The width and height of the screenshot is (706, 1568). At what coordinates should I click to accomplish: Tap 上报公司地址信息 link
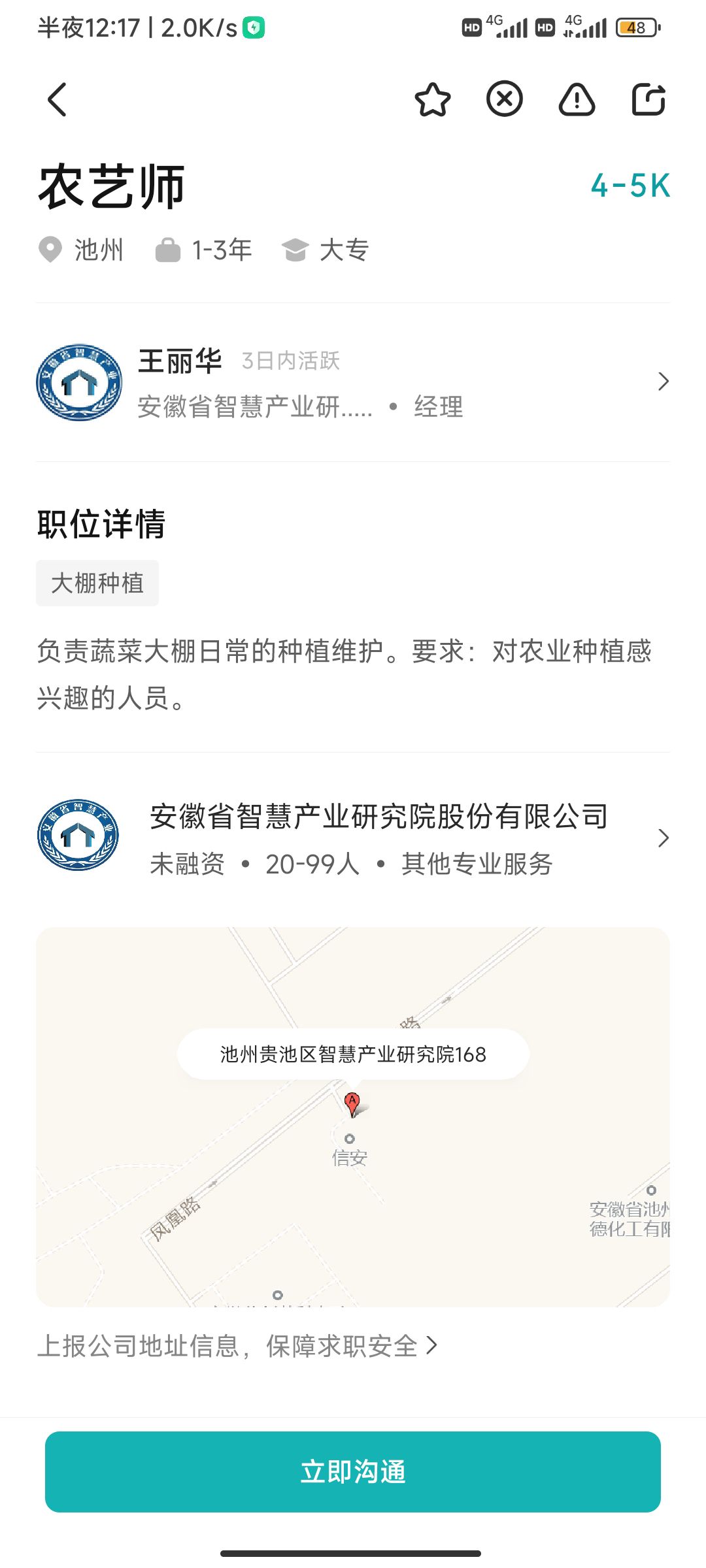click(x=237, y=1346)
